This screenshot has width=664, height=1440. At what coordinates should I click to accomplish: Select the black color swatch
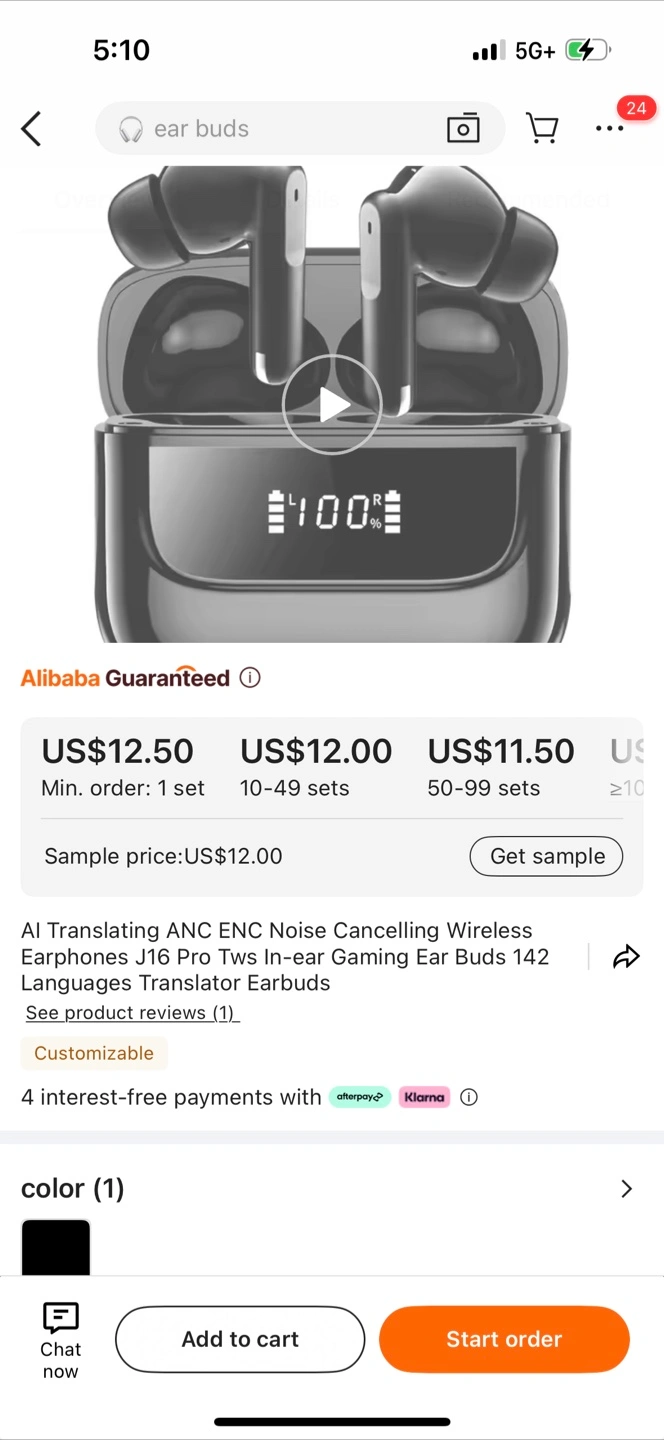[56, 1247]
